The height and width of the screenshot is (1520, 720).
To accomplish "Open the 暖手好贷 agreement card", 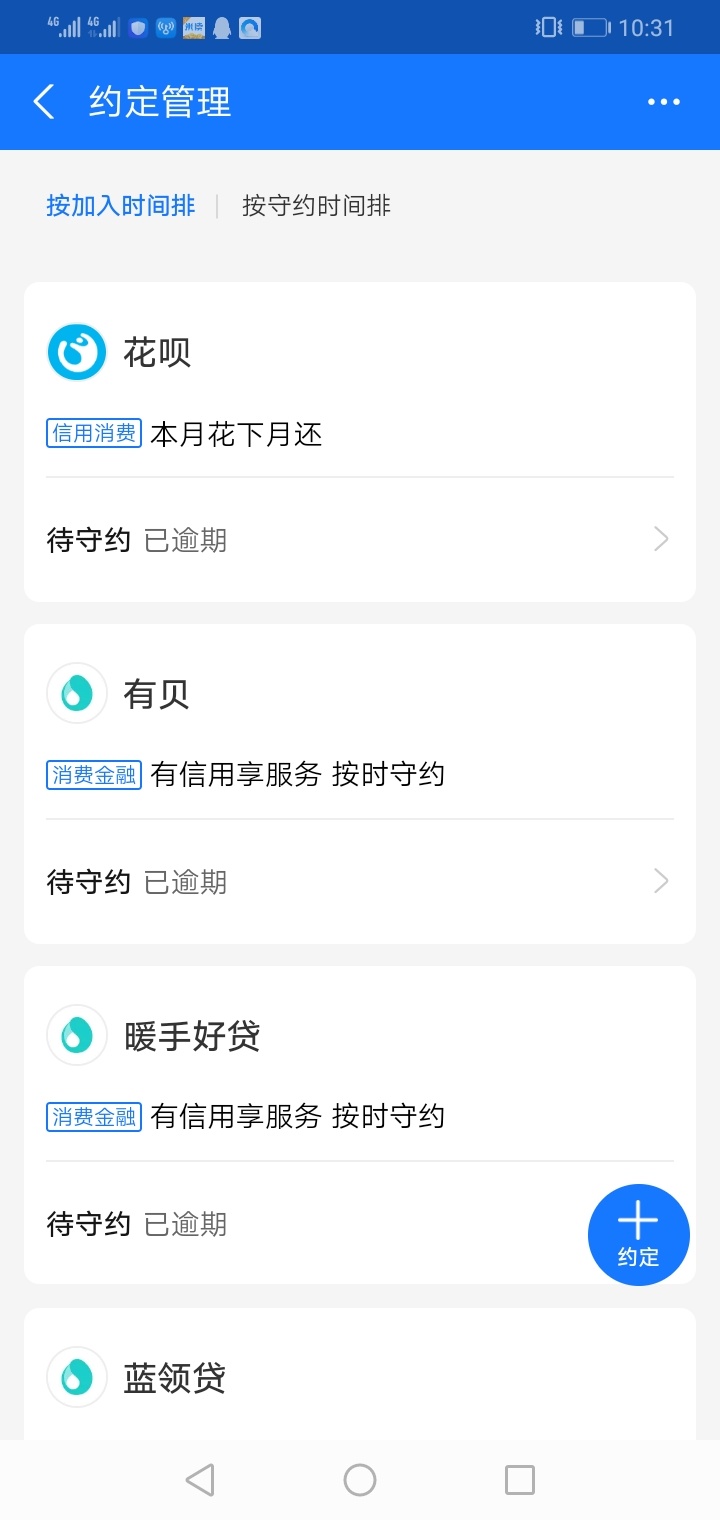I will (360, 1125).
